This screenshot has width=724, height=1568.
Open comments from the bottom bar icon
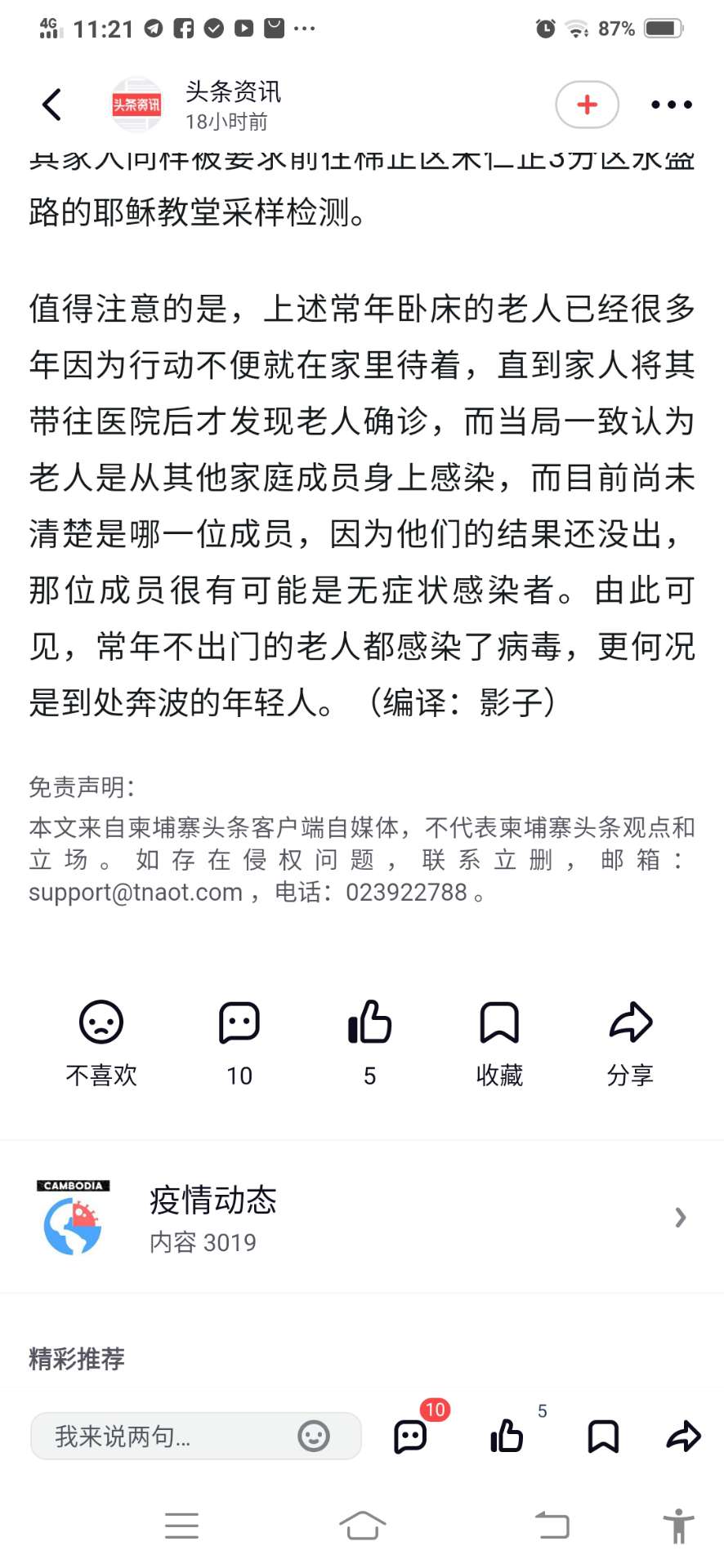pyautogui.click(x=410, y=1436)
